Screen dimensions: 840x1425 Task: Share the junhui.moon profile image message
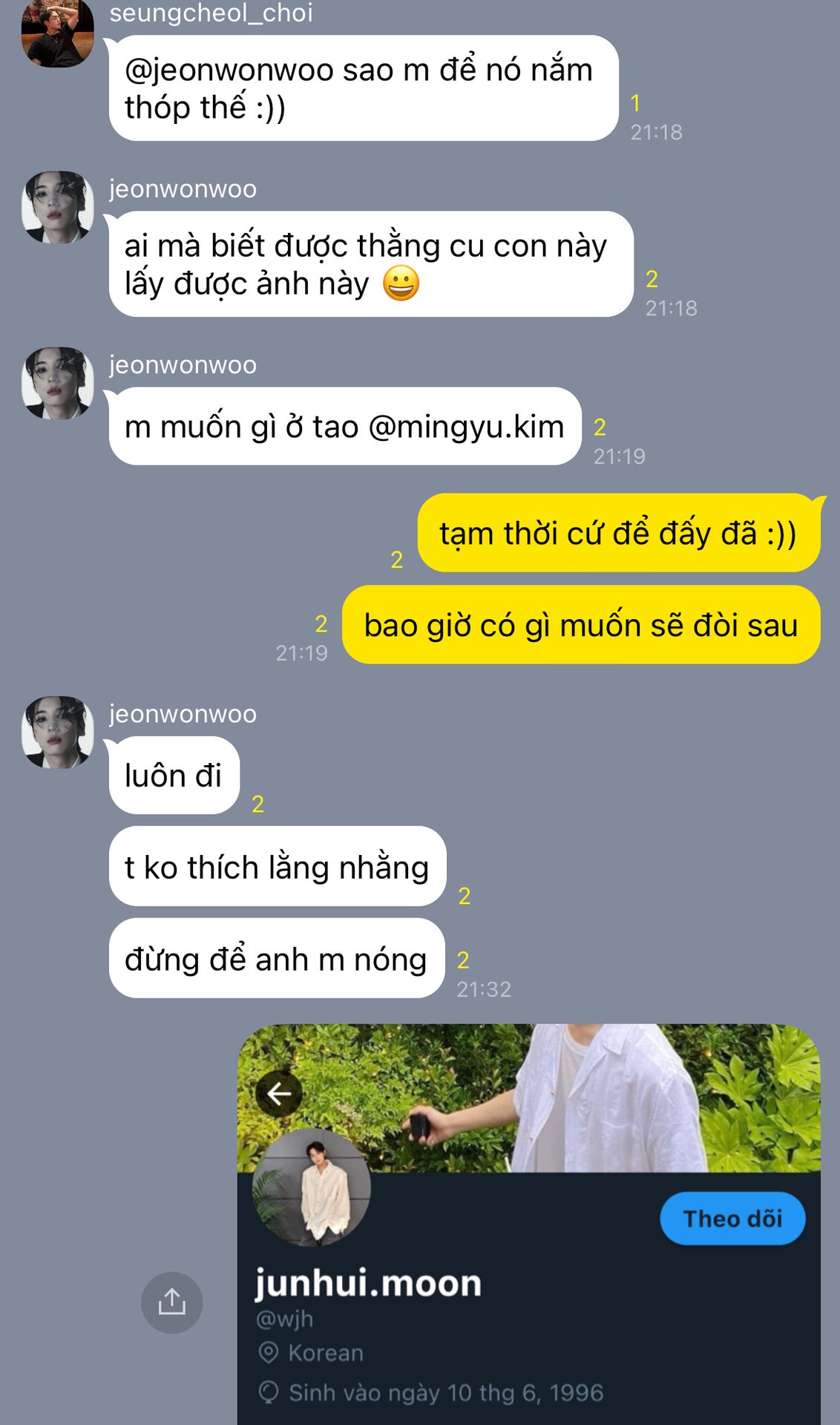tap(171, 1302)
